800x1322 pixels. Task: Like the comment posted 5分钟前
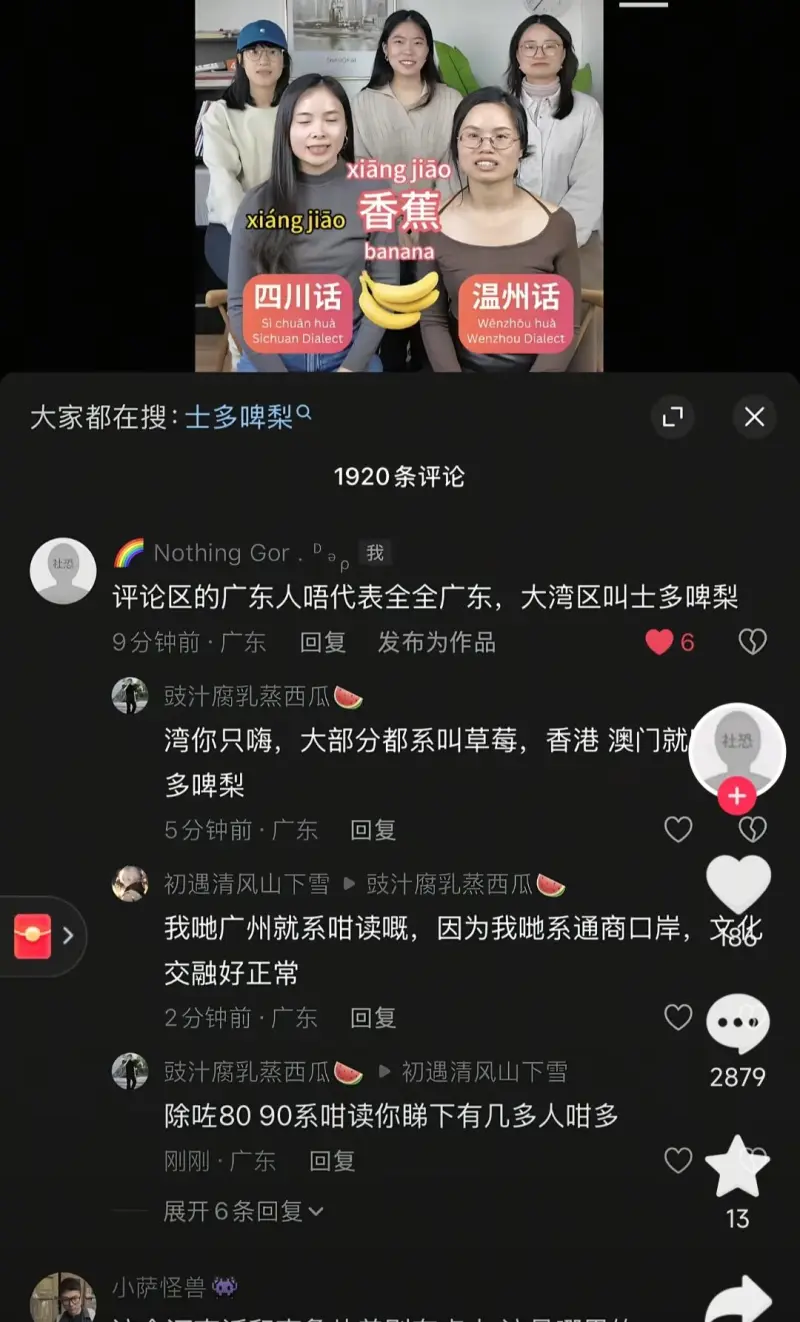(678, 829)
